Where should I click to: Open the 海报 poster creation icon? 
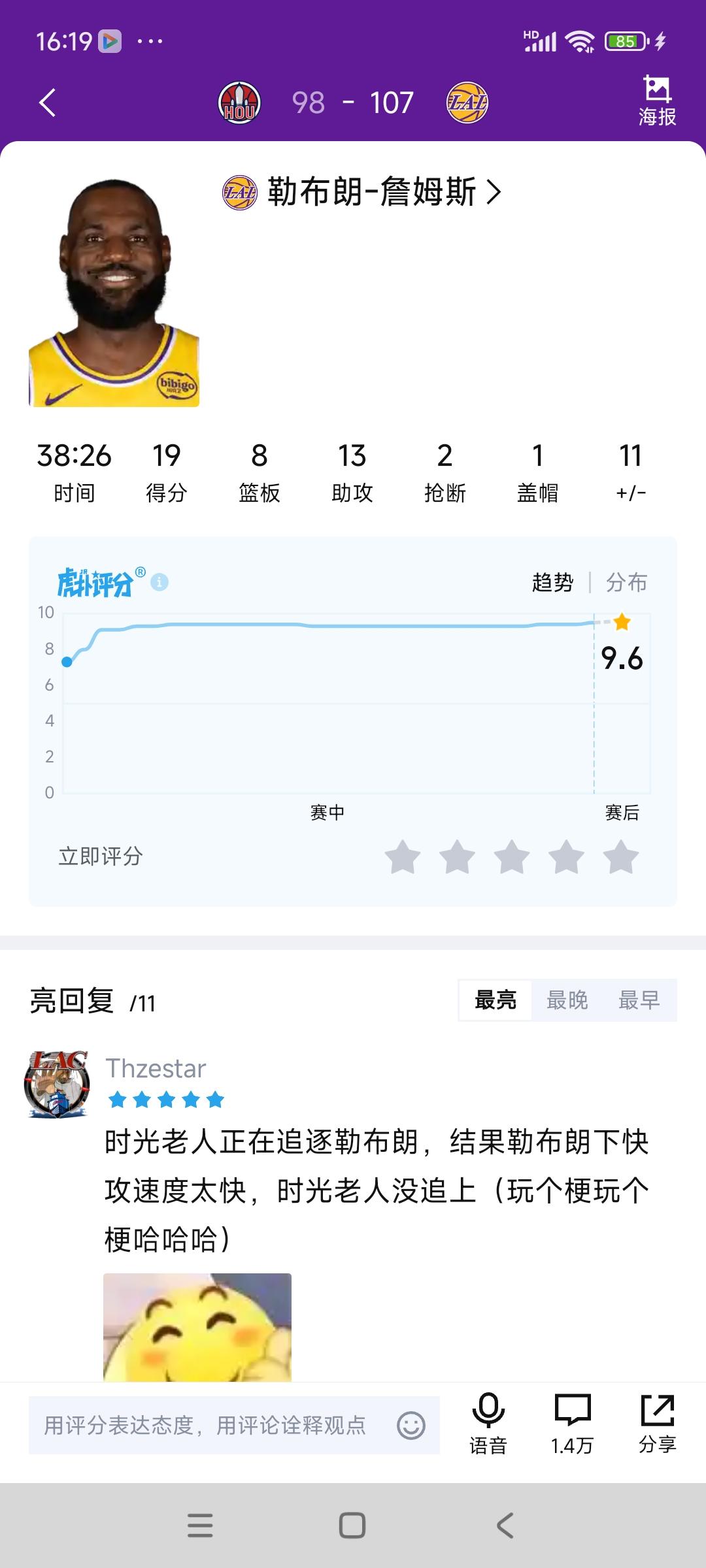658,101
